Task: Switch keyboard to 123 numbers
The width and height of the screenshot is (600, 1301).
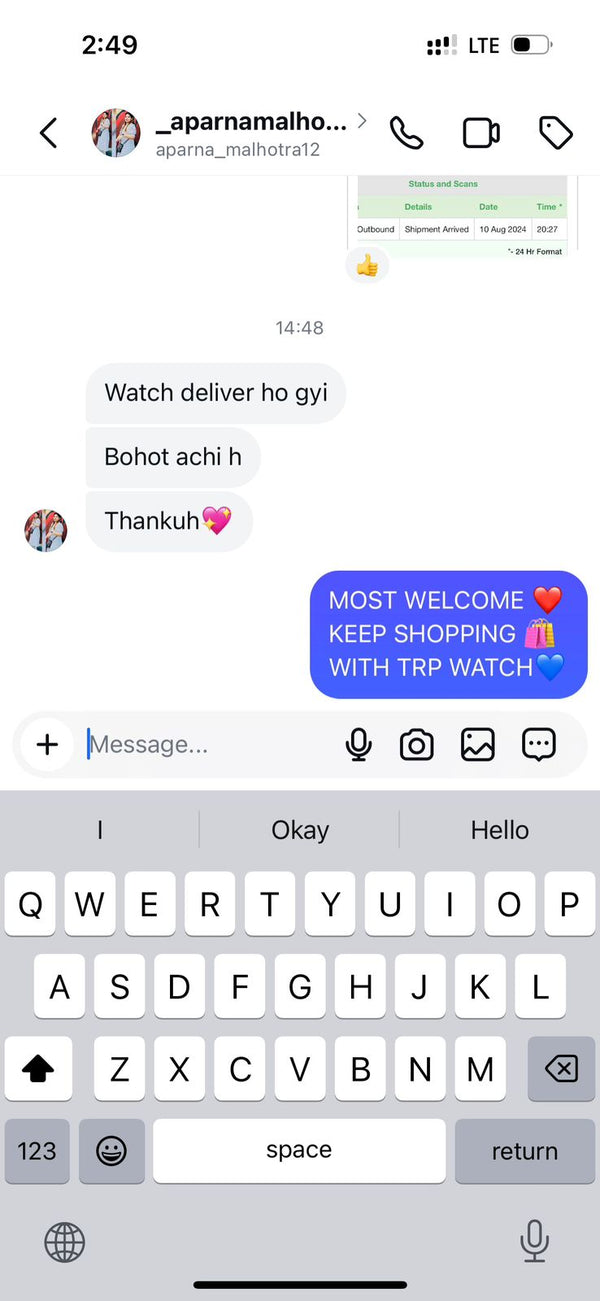Action: click(37, 1151)
